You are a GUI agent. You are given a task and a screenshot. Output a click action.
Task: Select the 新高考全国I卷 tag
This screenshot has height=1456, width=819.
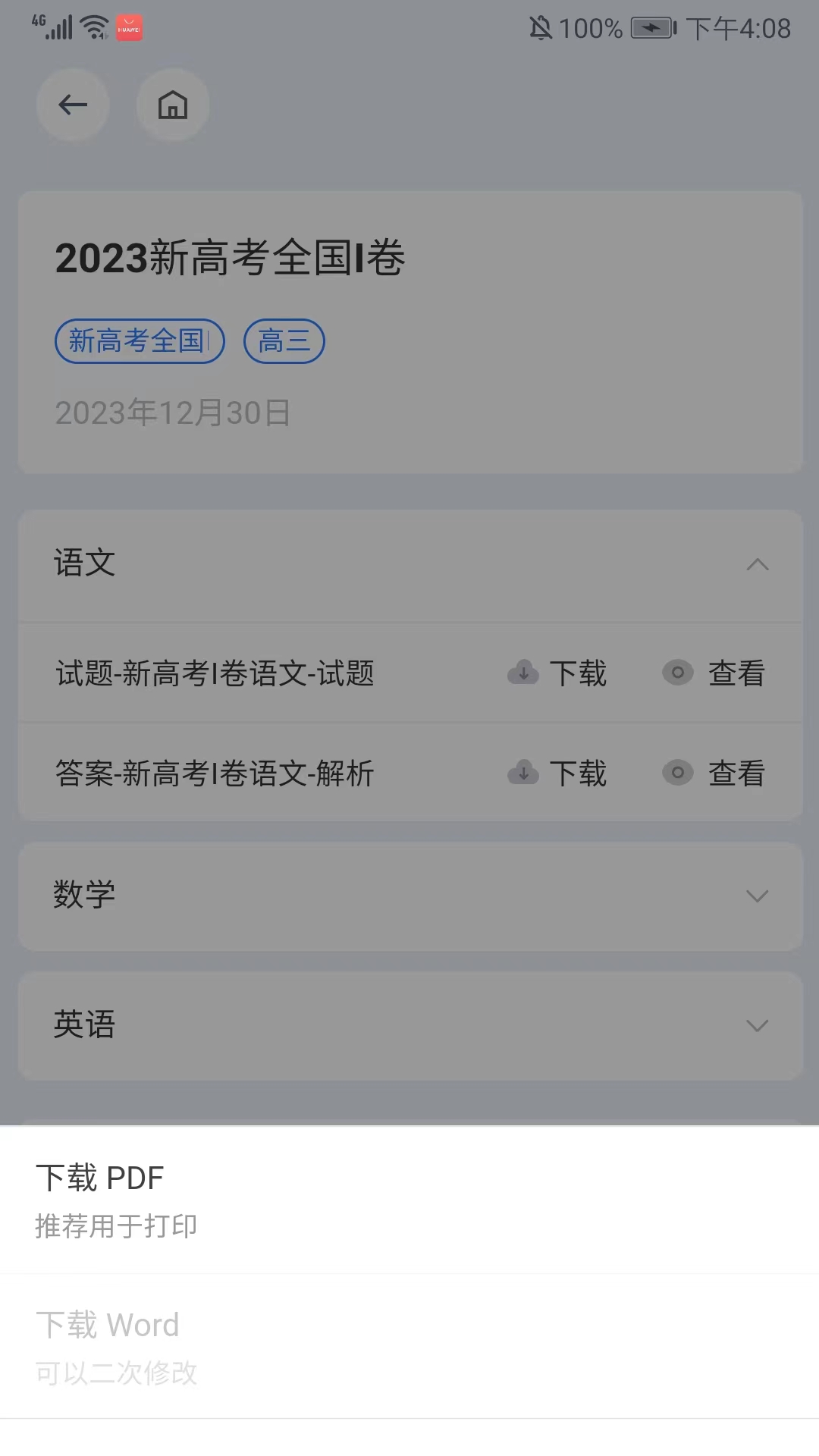click(x=140, y=341)
